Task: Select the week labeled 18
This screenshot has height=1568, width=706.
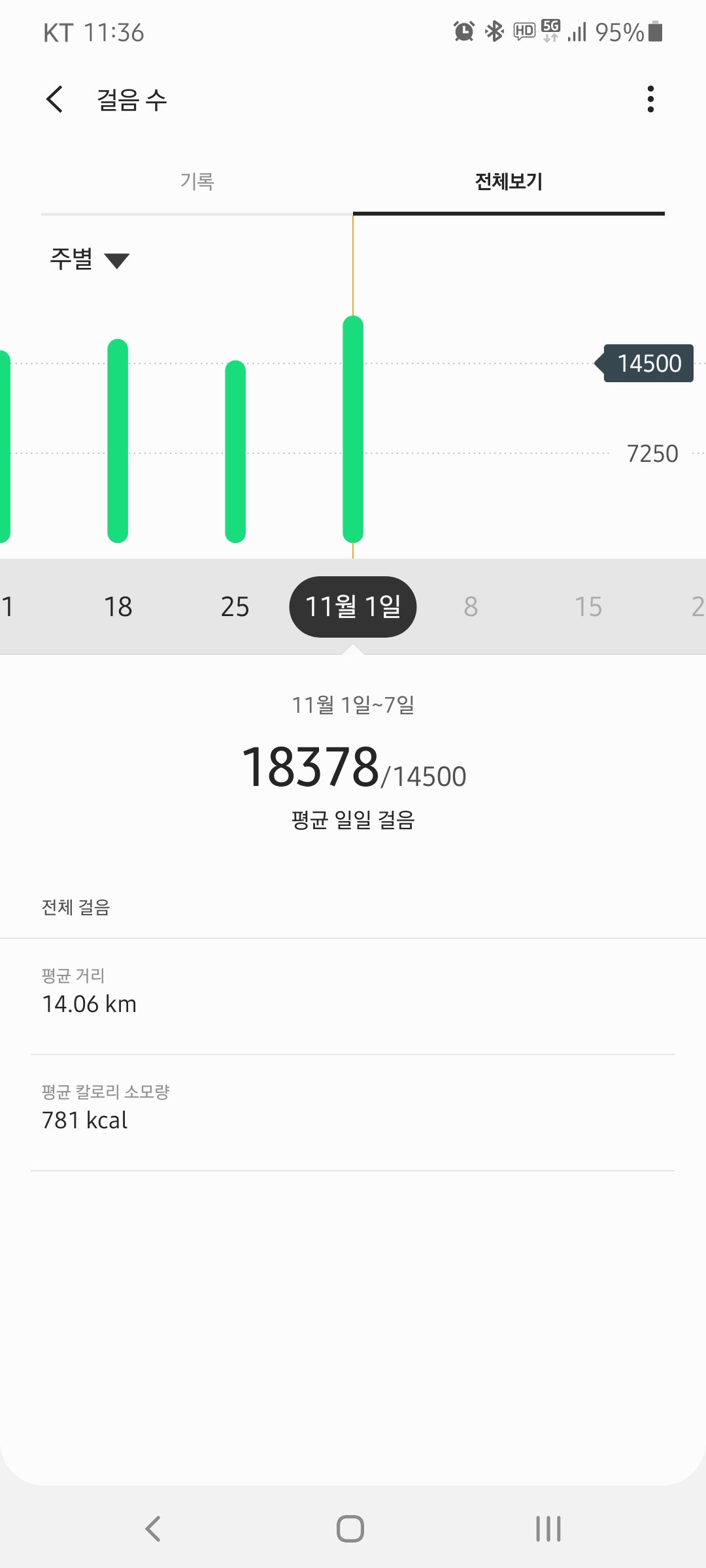Action: coord(118,606)
